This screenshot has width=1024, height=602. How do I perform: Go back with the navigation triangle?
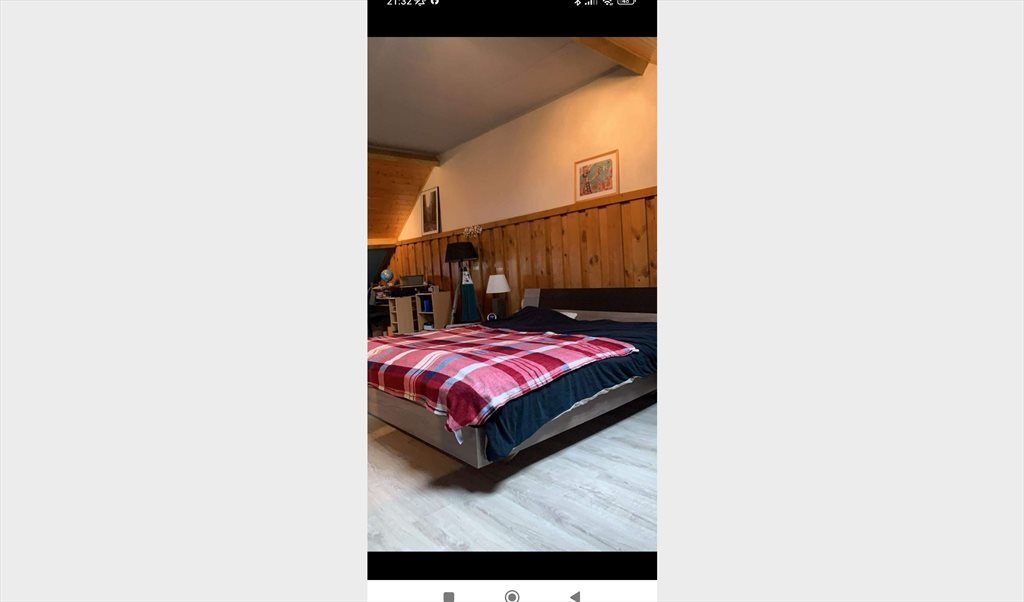click(x=575, y=596)
